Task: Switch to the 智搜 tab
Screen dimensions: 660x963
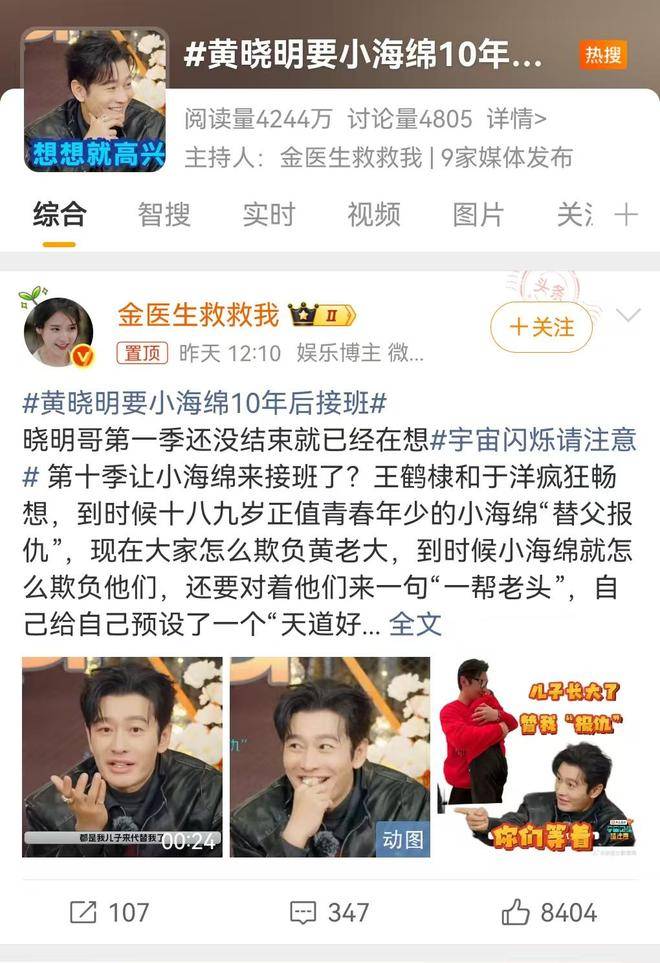Action: pyautogui.click(x=164, y=214)
